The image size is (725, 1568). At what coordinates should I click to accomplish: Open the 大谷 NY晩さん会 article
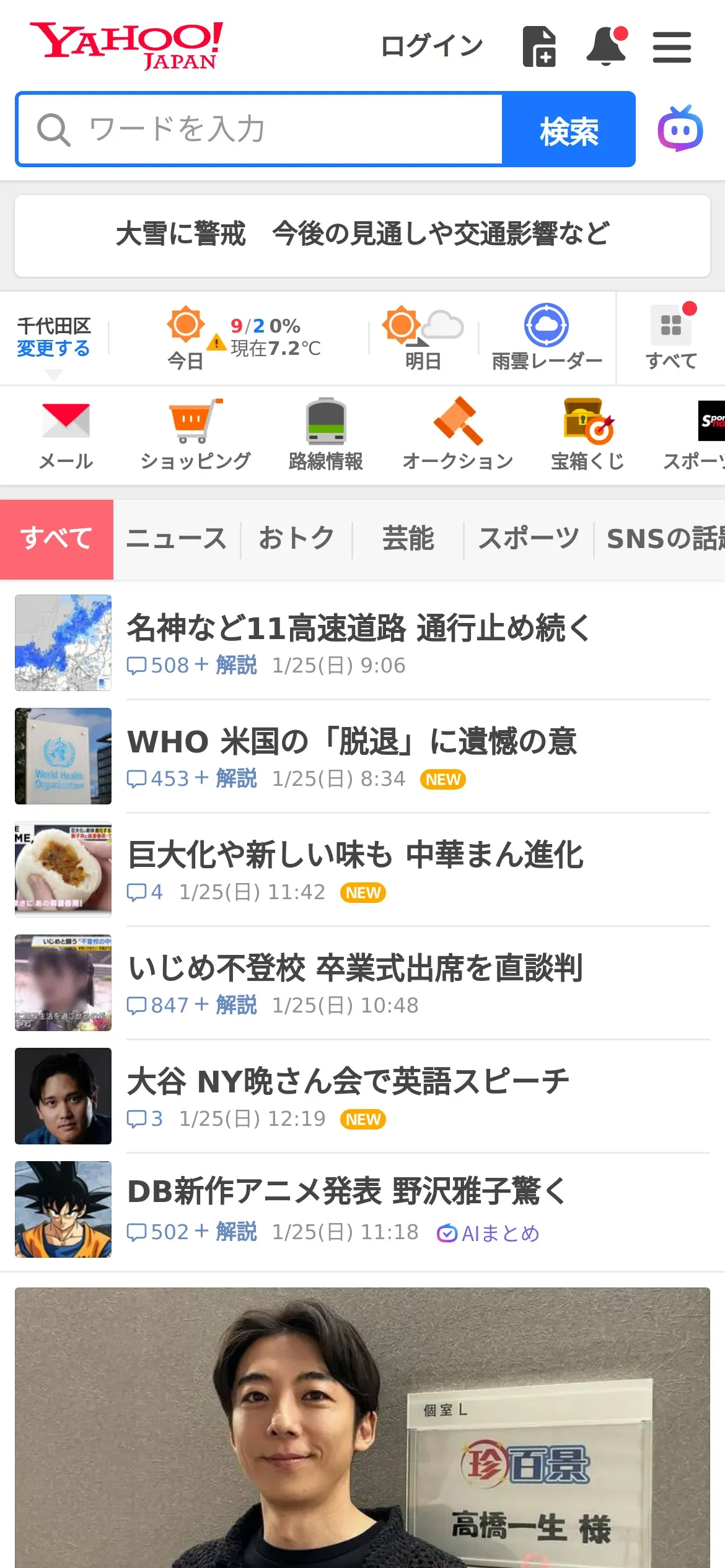[348, 1082]
